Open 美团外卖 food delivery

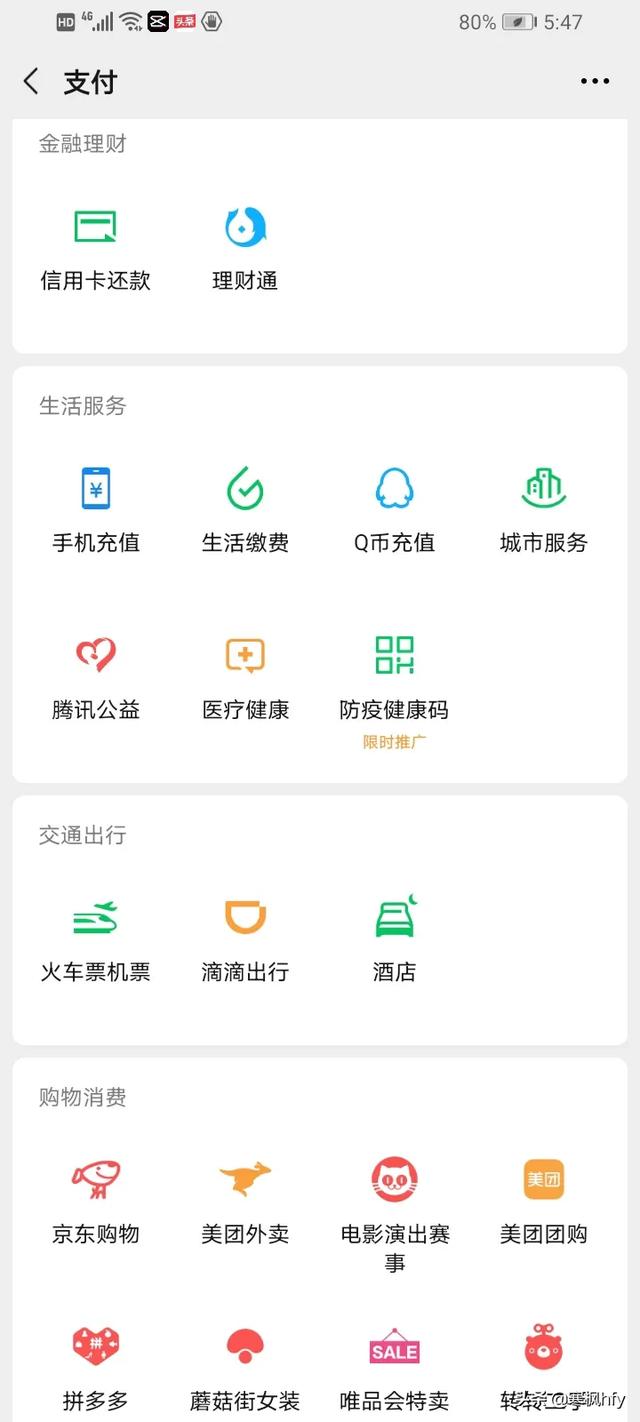click(x=245, y=1202)
